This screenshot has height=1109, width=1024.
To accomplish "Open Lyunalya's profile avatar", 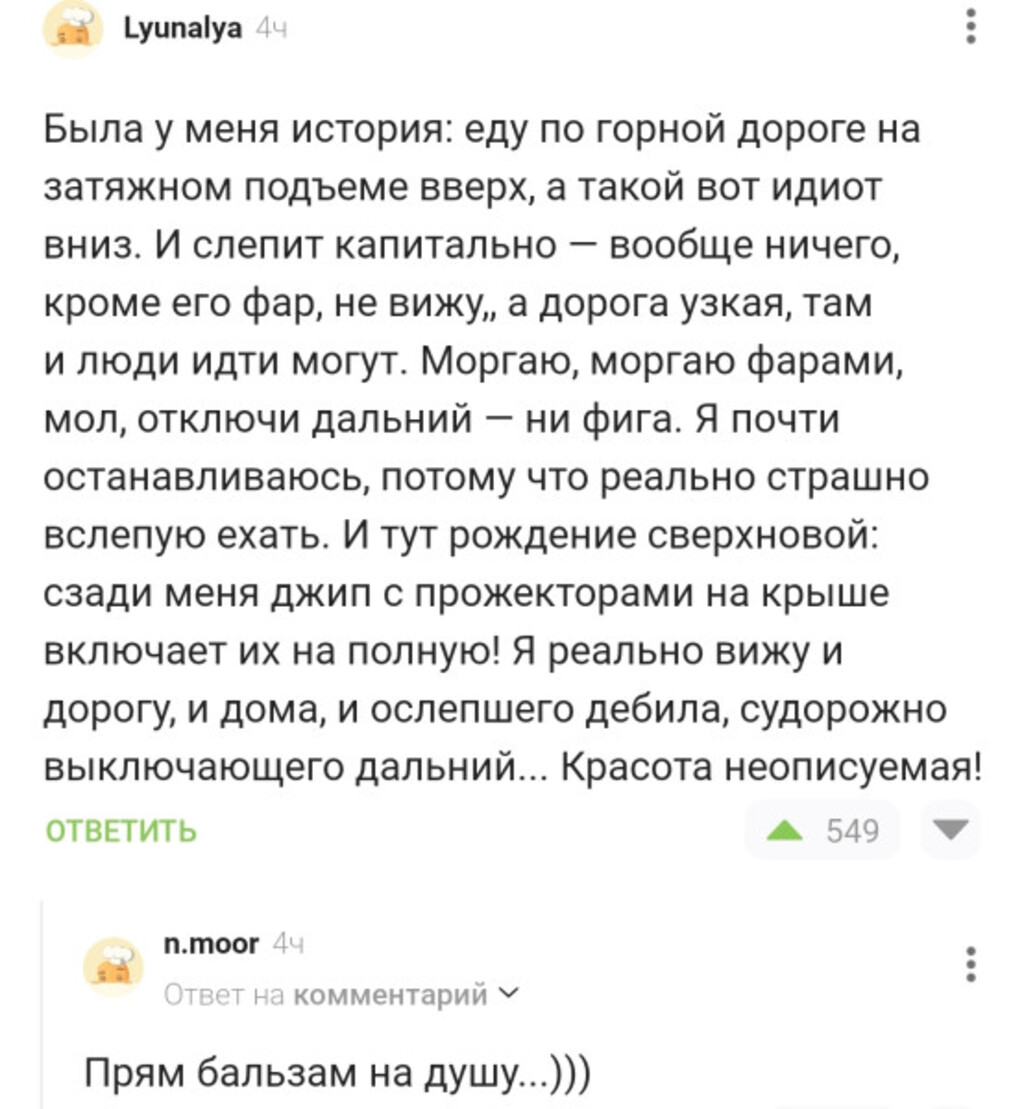I will tap(70, 28).
